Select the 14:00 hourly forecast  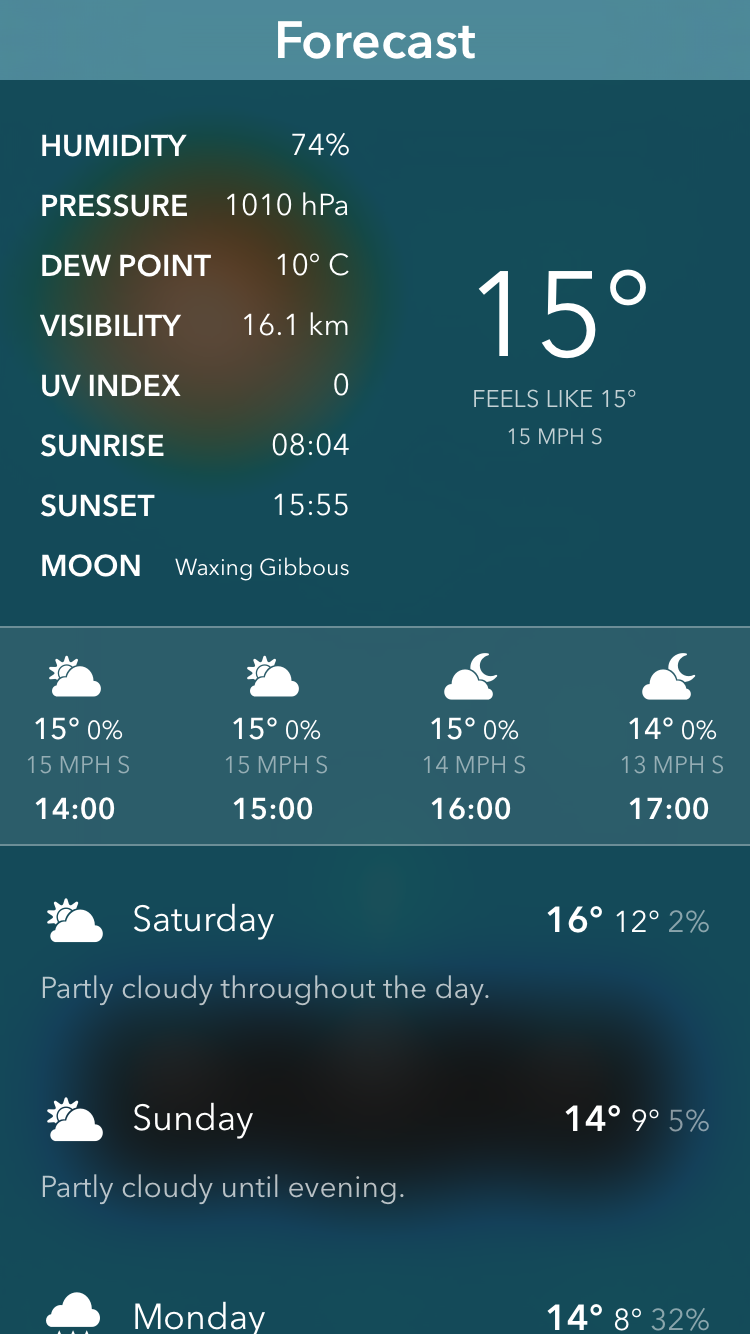tap(77, 738)
